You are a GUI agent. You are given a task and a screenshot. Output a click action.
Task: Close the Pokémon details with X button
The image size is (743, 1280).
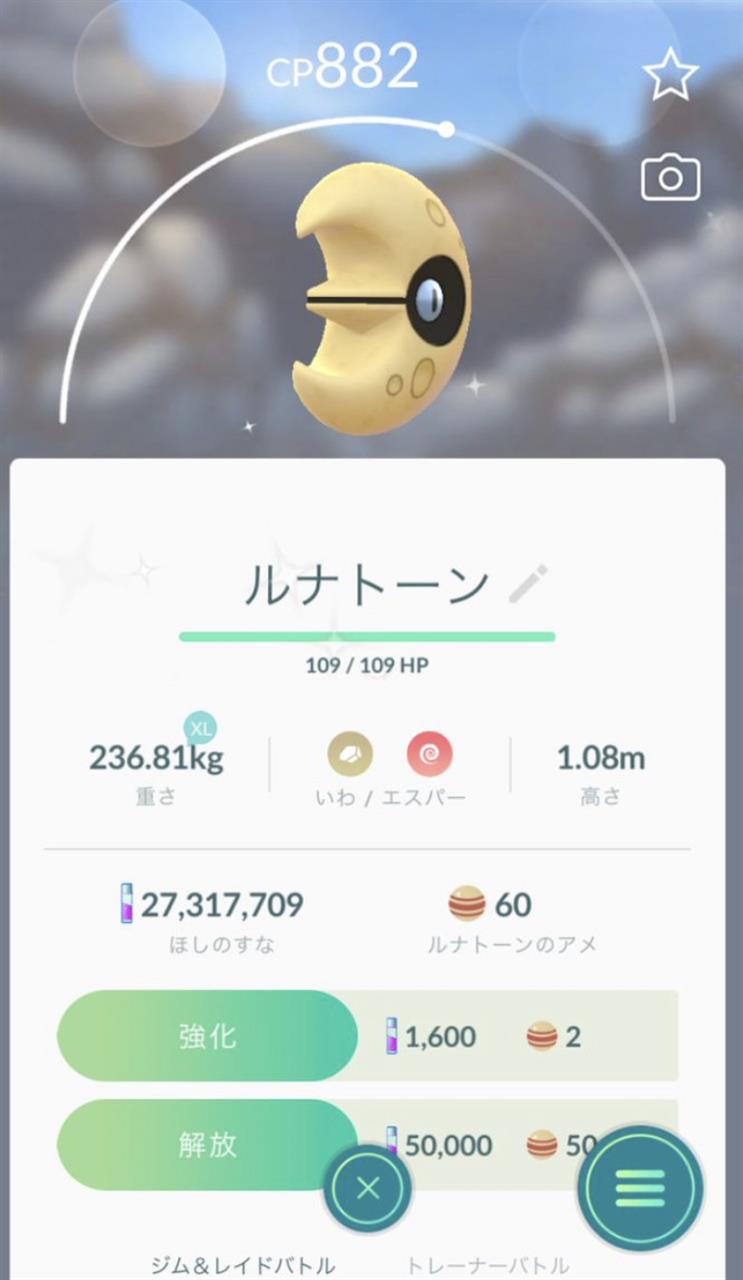pyautogui.click(x=368, y=1188)
